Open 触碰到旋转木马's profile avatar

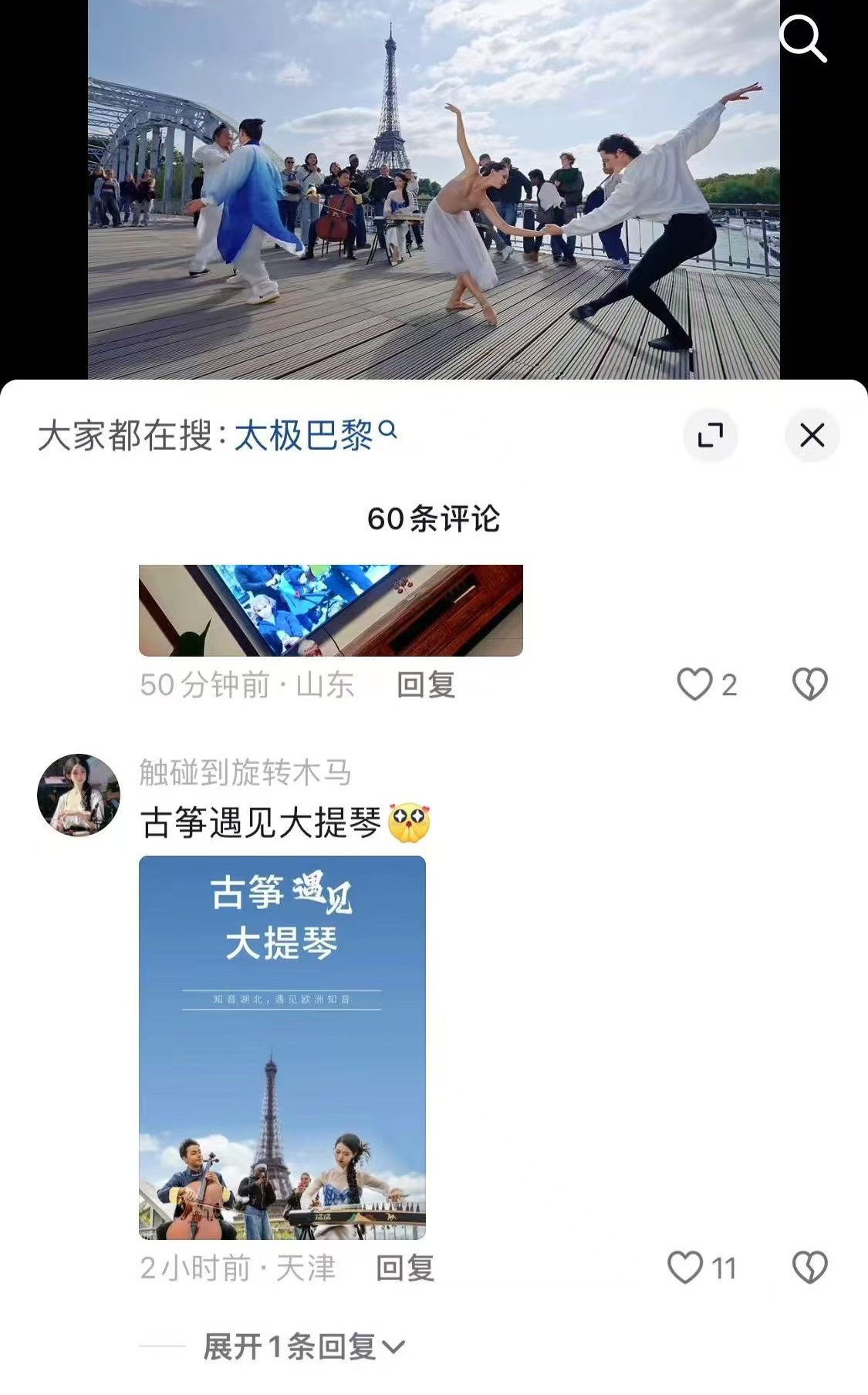click(79, 795)
